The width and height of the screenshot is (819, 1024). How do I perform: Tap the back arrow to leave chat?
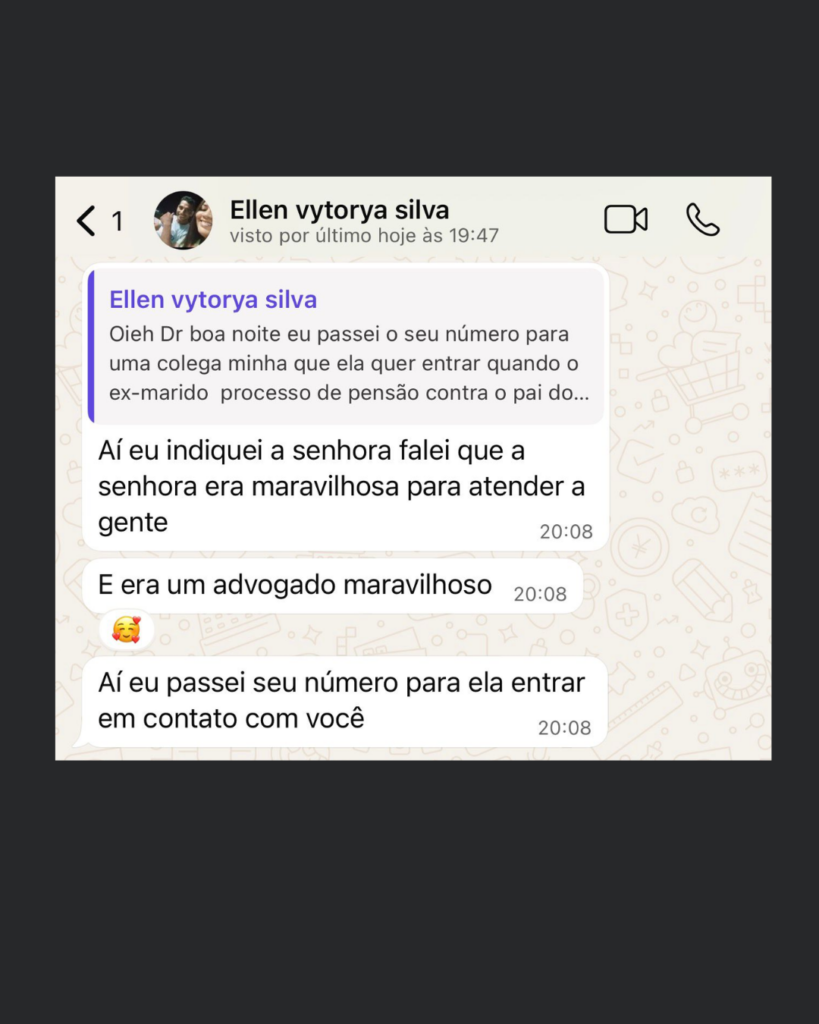pyautogui.click(x=85, y=220)
